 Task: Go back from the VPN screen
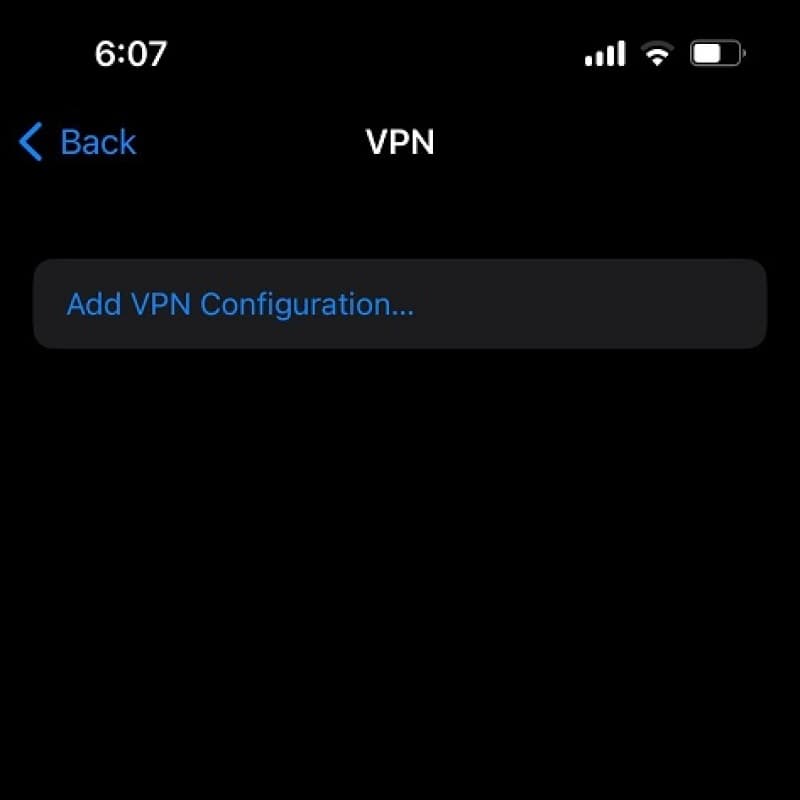pyautogui.click(x=78, y=142)
